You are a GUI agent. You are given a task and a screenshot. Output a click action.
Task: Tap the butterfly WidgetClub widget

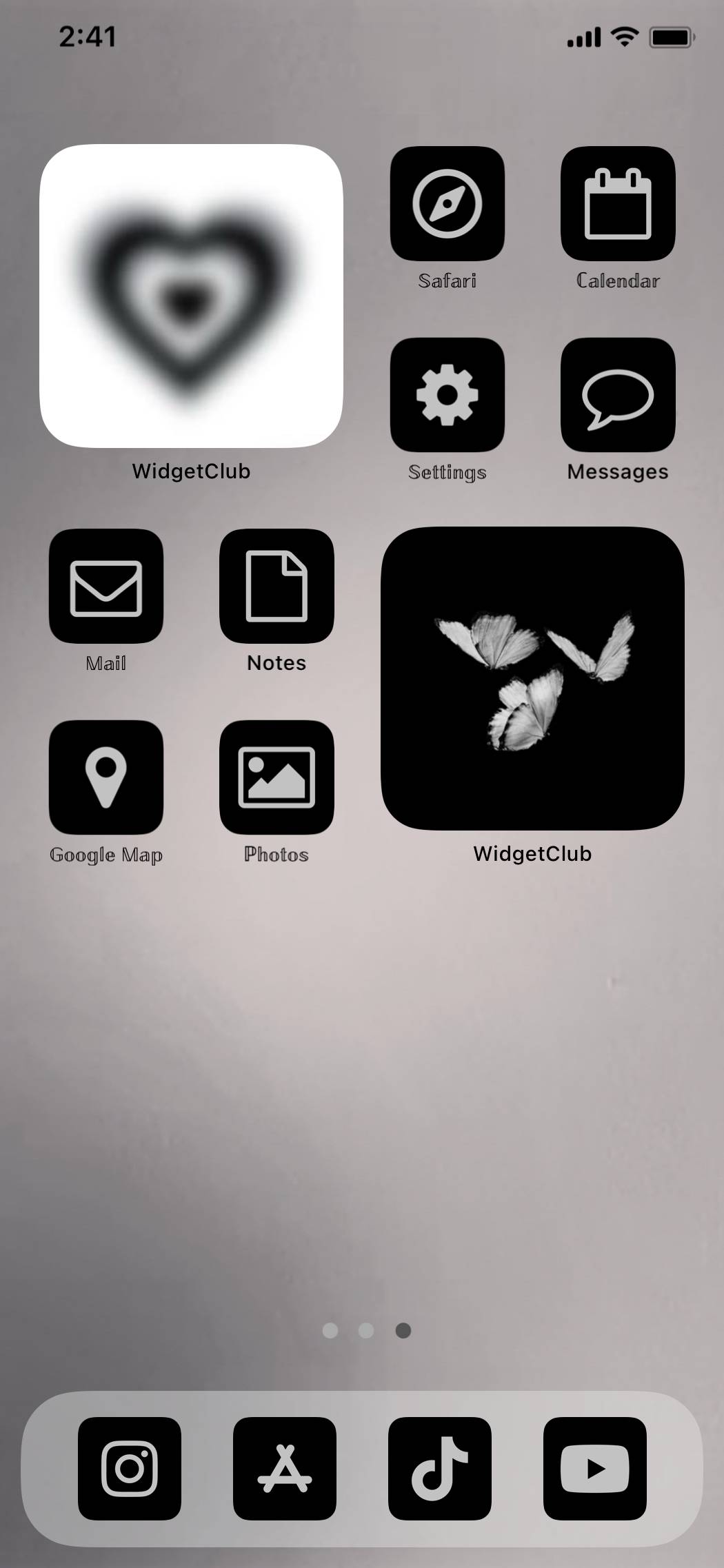pos(532,679)
